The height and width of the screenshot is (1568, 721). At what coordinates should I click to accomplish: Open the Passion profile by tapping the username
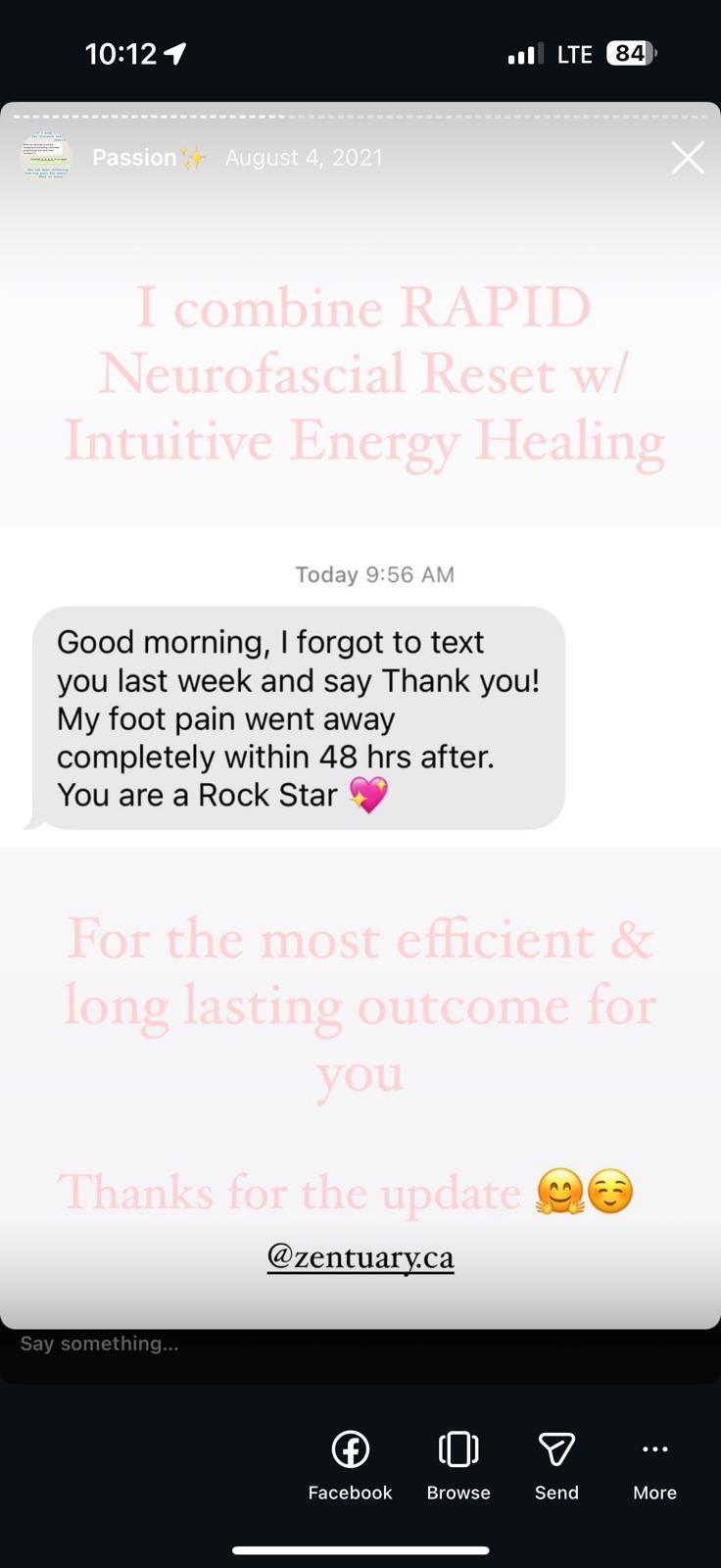pyautogui.click(x=137, y=157)
